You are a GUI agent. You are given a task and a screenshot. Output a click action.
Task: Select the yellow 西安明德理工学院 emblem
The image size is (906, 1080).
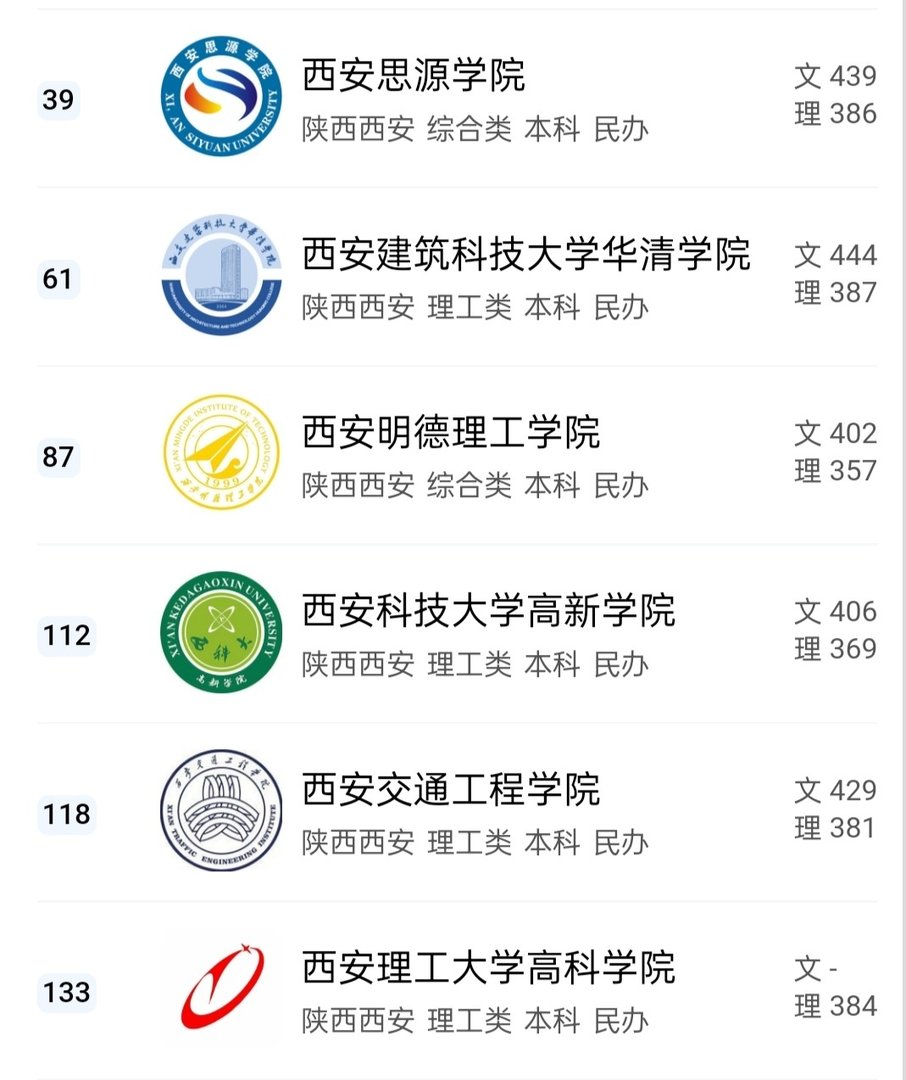tap(220, 450)
